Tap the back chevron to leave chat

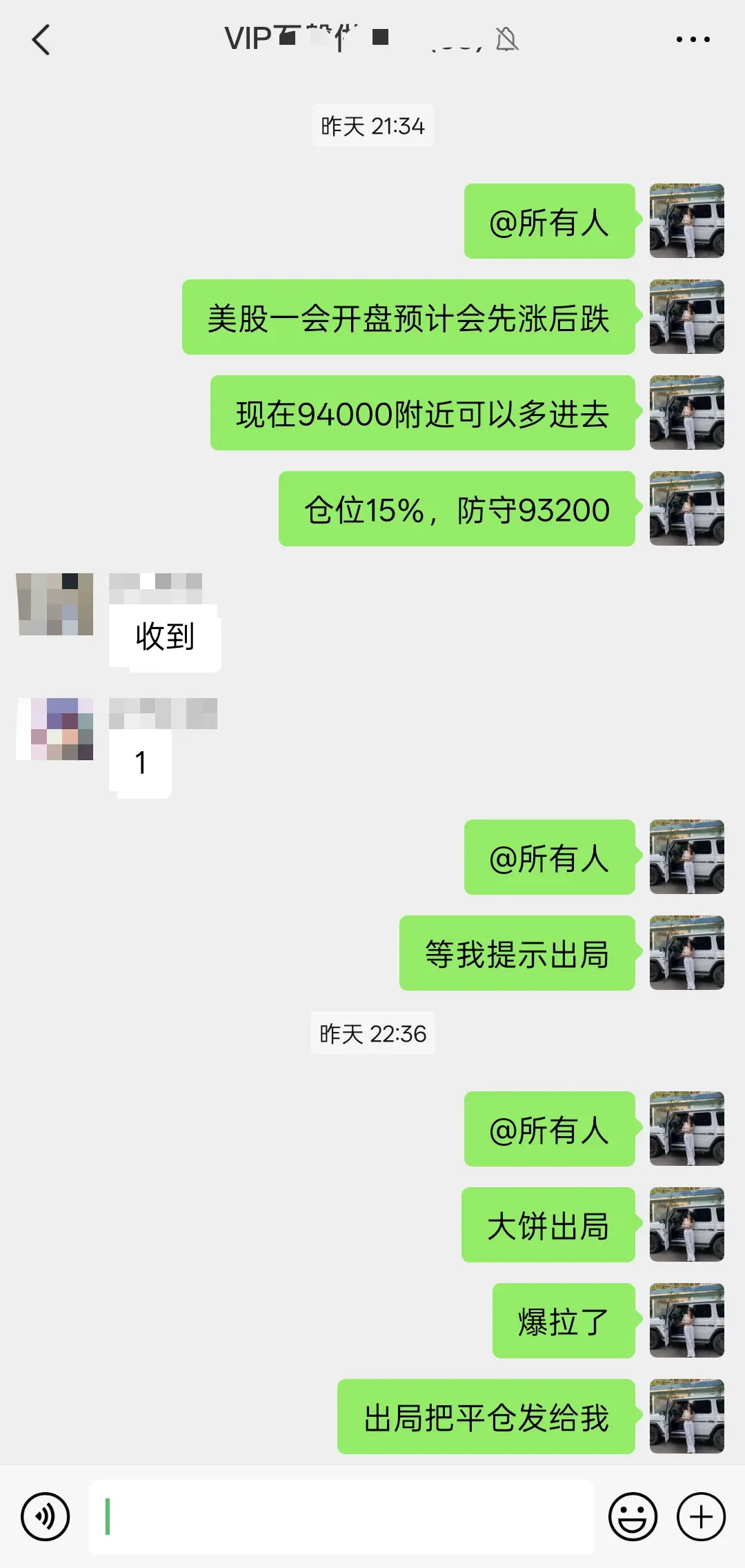point(43,39)
